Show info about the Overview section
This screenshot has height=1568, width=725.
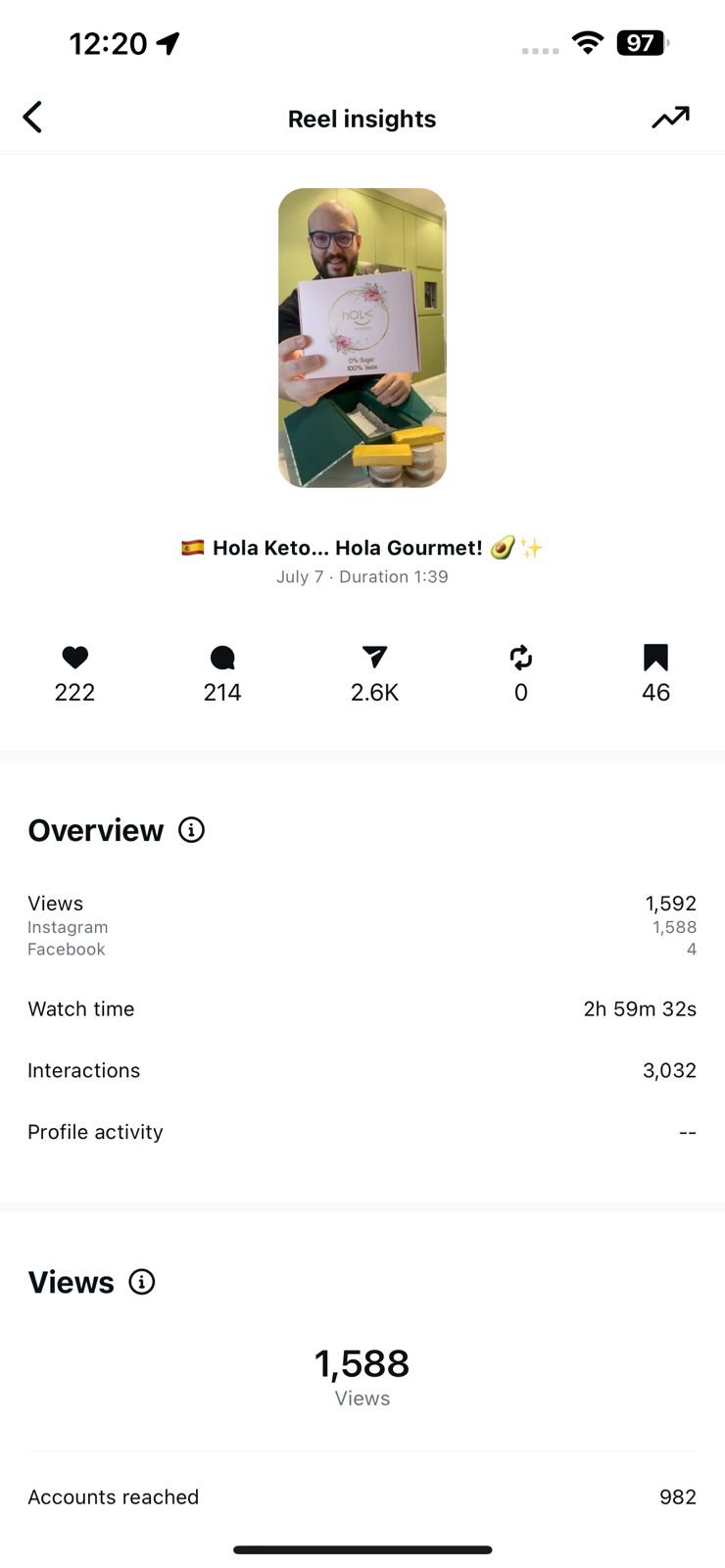point(192,830)
